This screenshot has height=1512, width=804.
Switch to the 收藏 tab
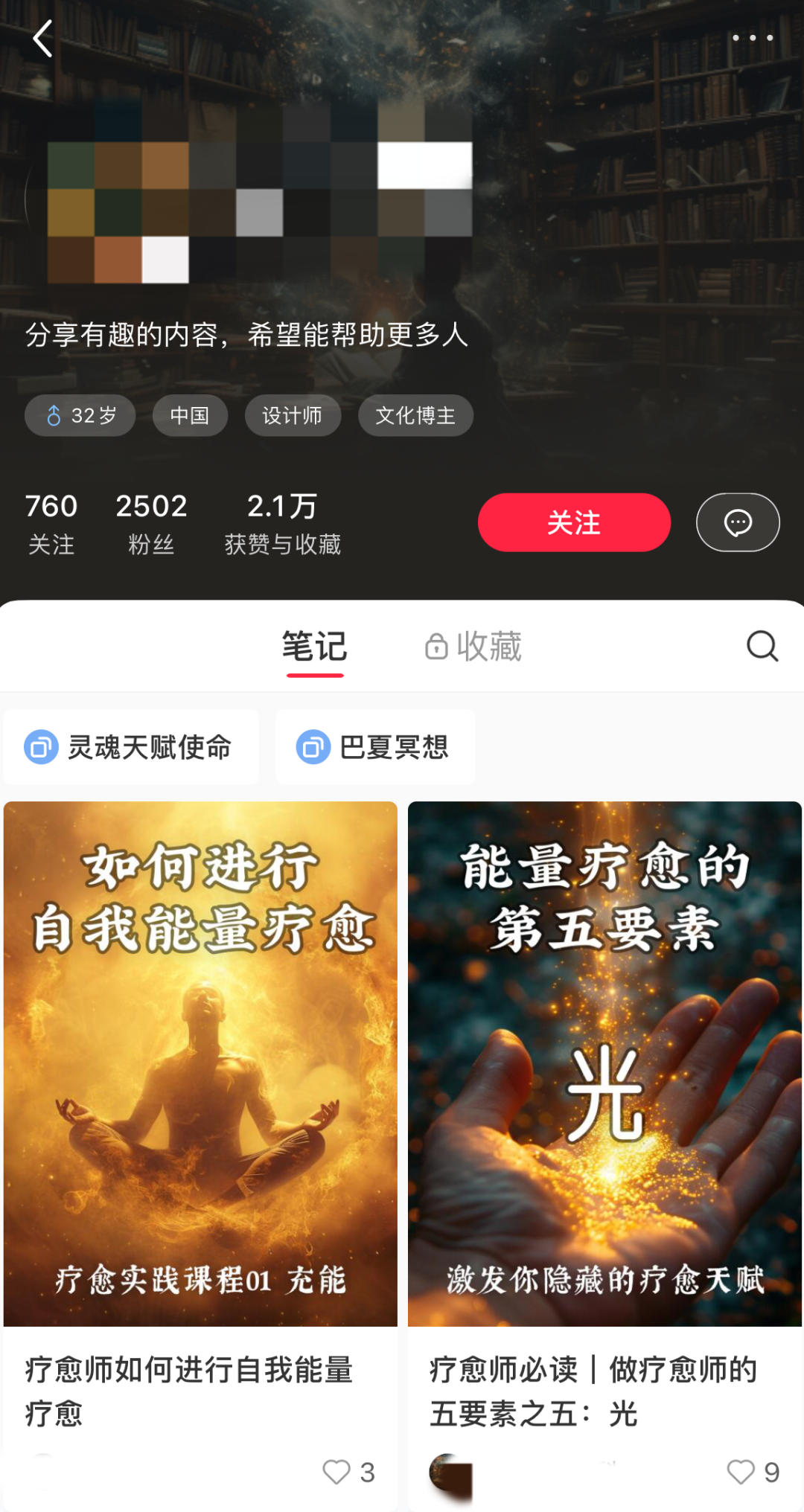point(474,646)
